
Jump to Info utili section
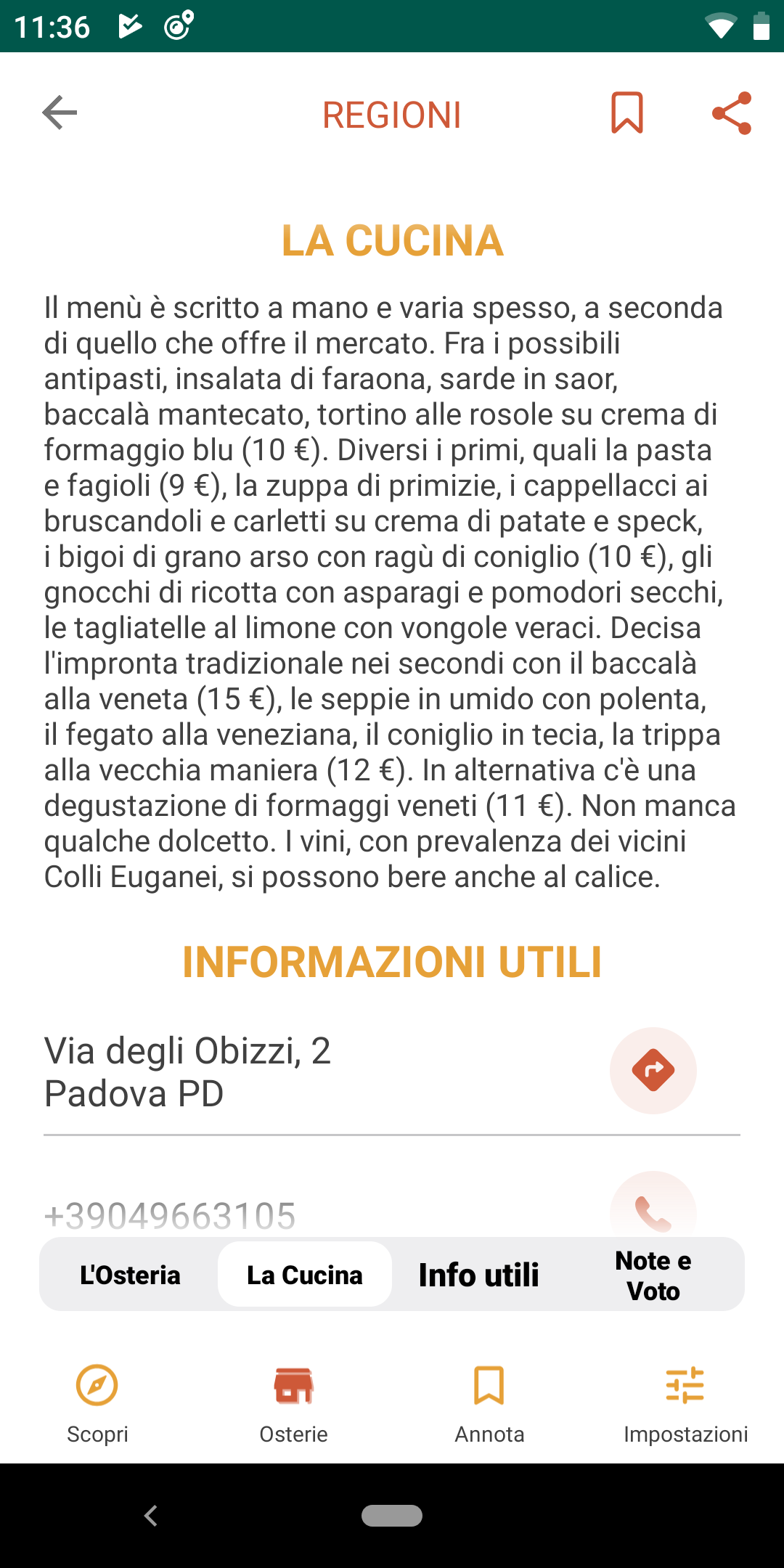tap(479, 1275)
